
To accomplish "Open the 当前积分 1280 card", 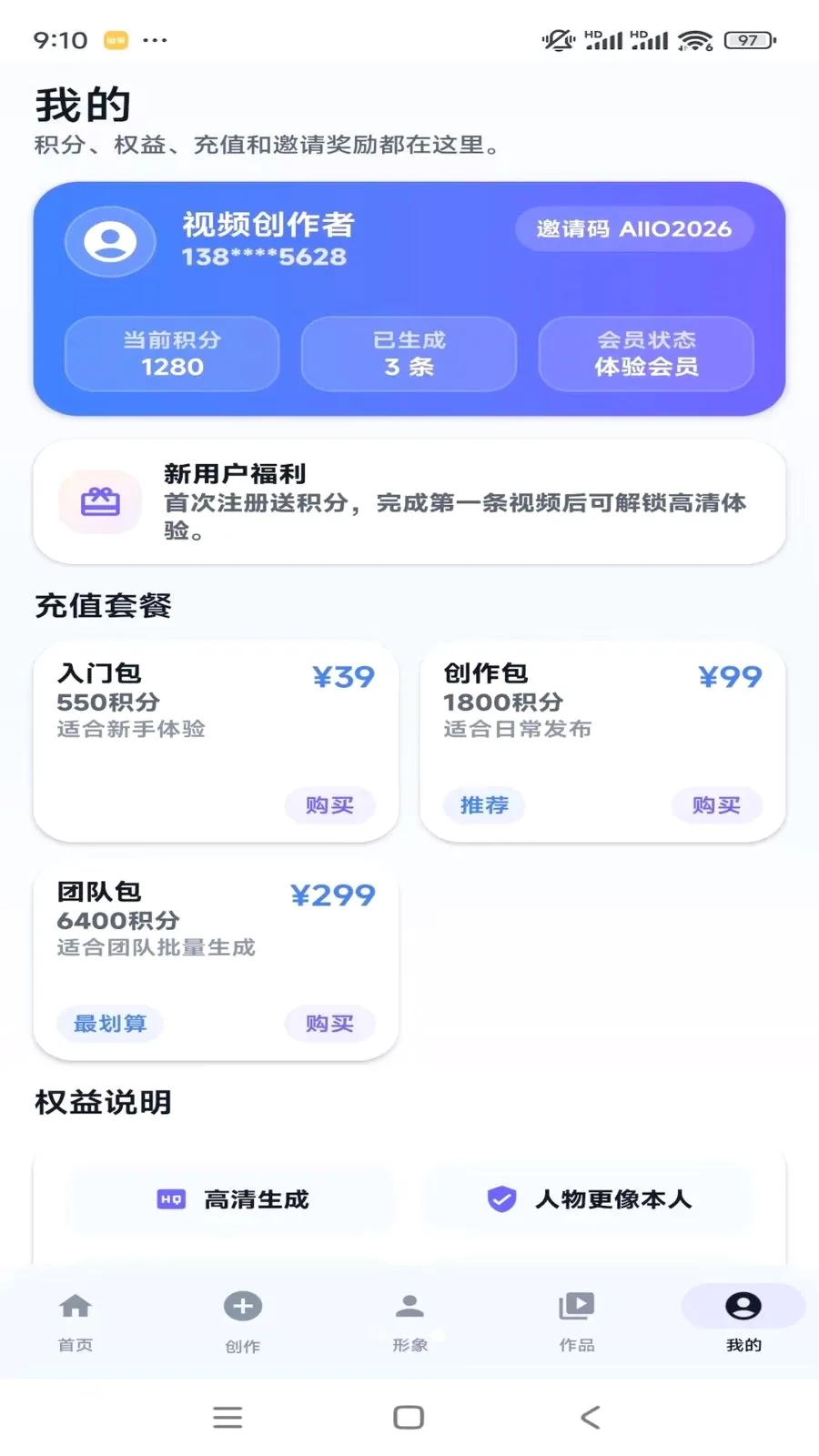I will tap(172, 354).
